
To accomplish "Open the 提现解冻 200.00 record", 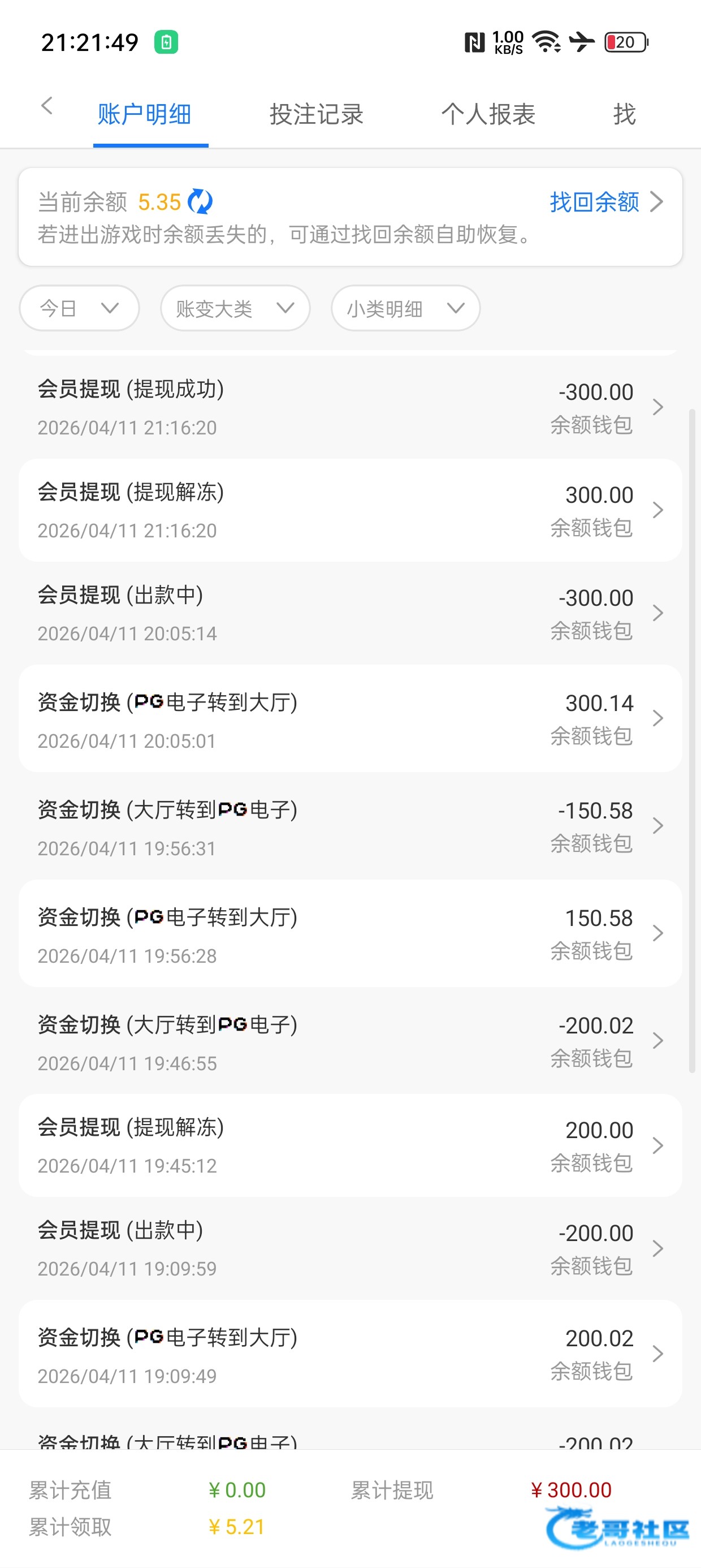I will click(350, 1145).
